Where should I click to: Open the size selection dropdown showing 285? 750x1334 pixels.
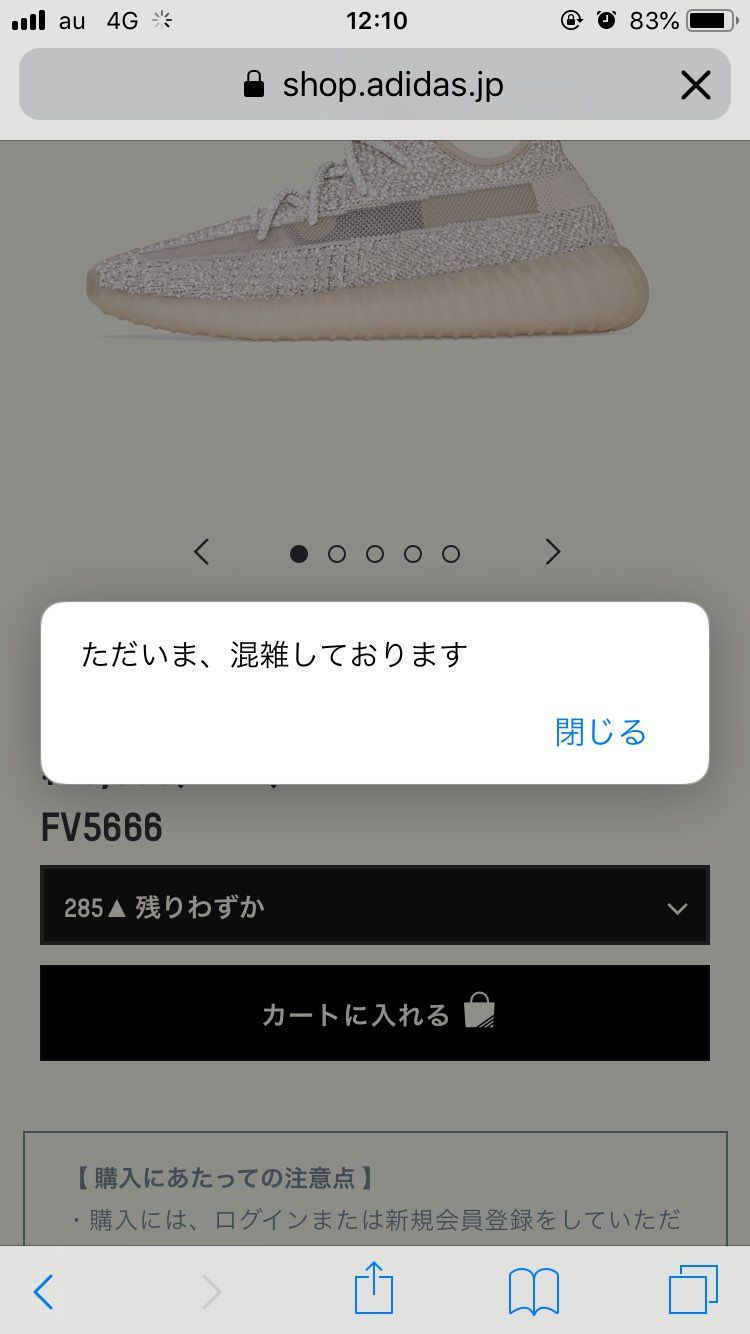375,905
